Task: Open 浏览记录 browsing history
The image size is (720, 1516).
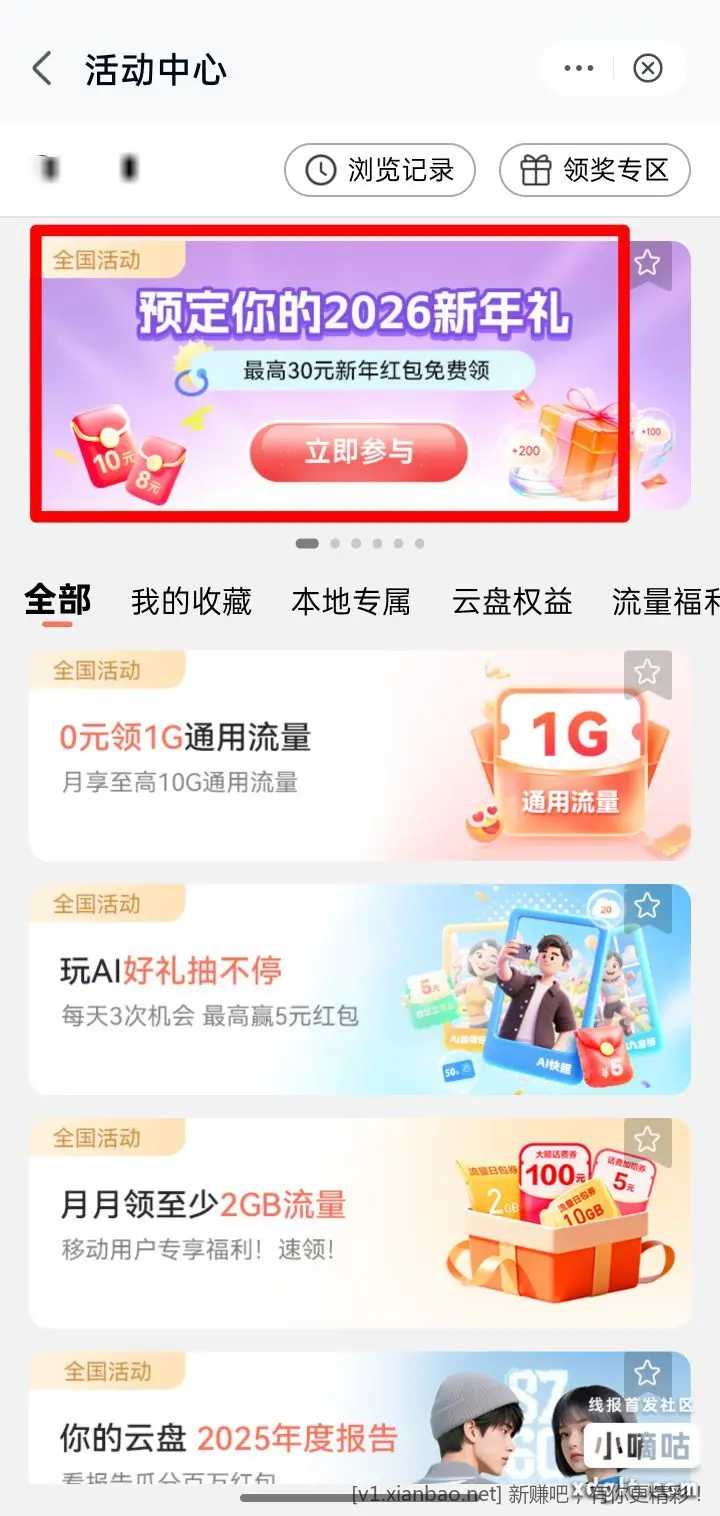Action: point(380,170)
